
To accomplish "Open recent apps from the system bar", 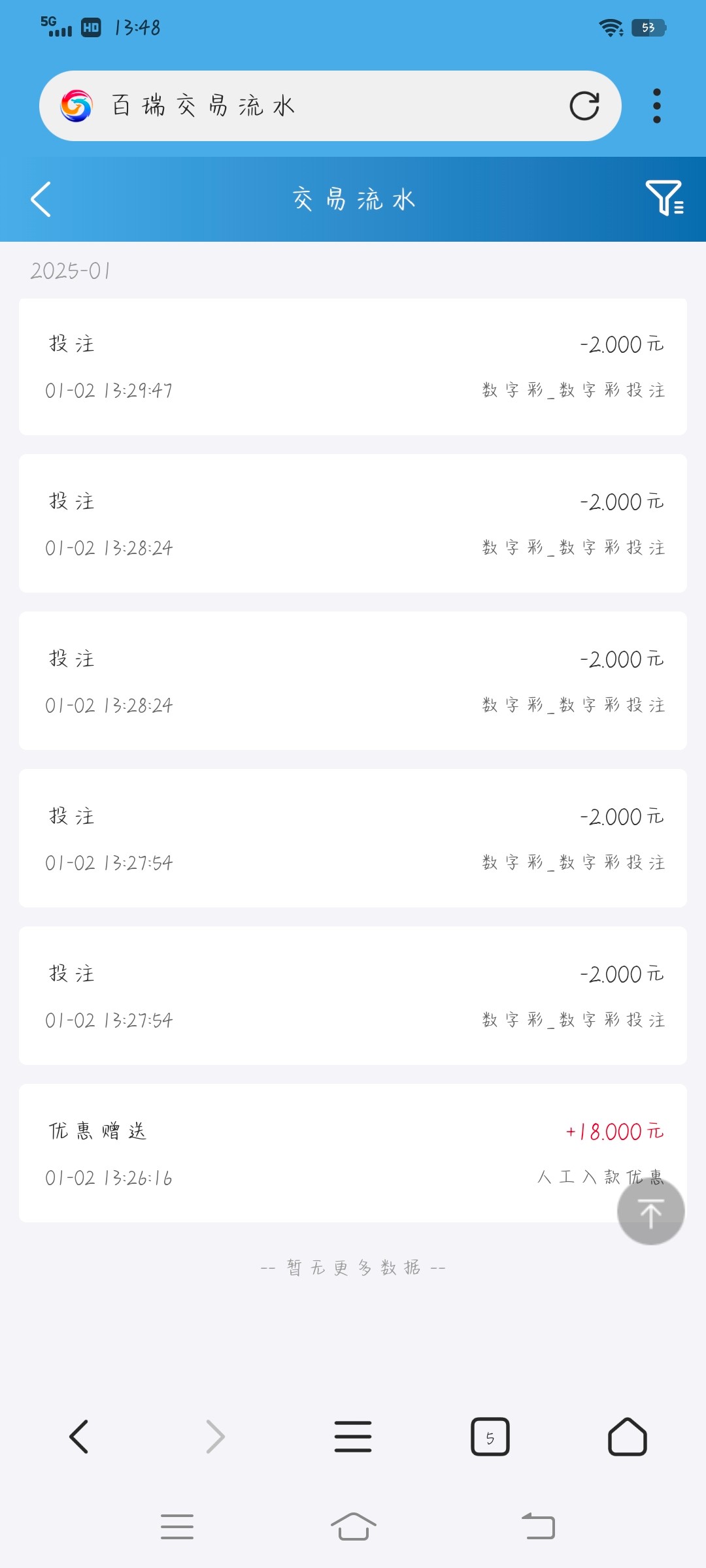I will 177,1527.
